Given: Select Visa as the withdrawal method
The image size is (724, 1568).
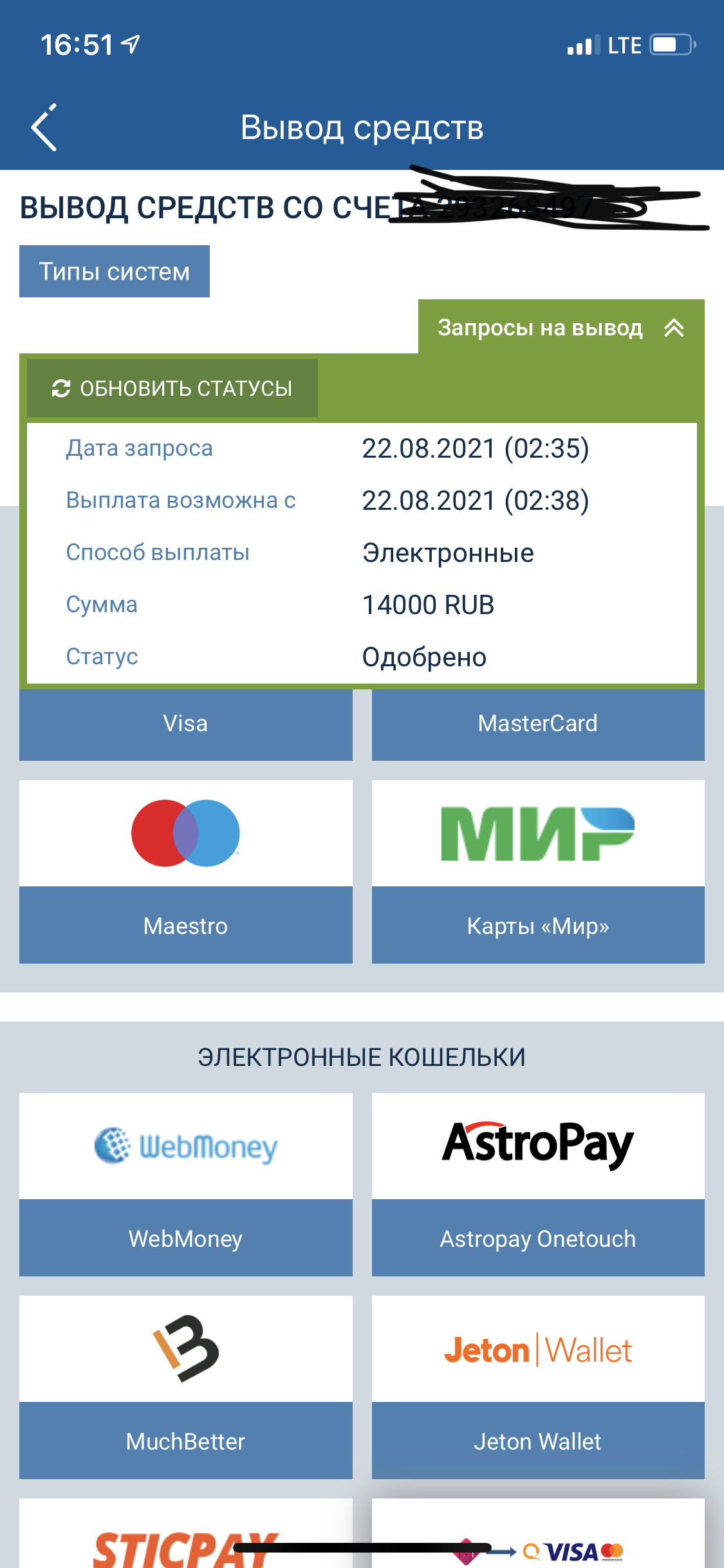Looking at the screenshot, I should [x=185, y=724].
